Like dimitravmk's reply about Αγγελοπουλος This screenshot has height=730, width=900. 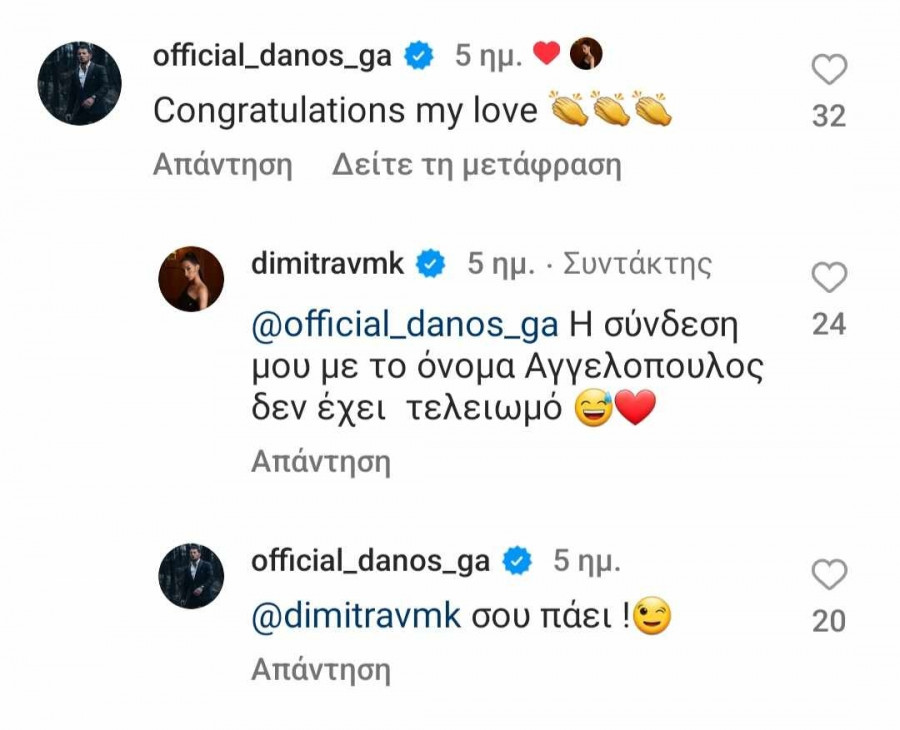[x=829, y=278]
